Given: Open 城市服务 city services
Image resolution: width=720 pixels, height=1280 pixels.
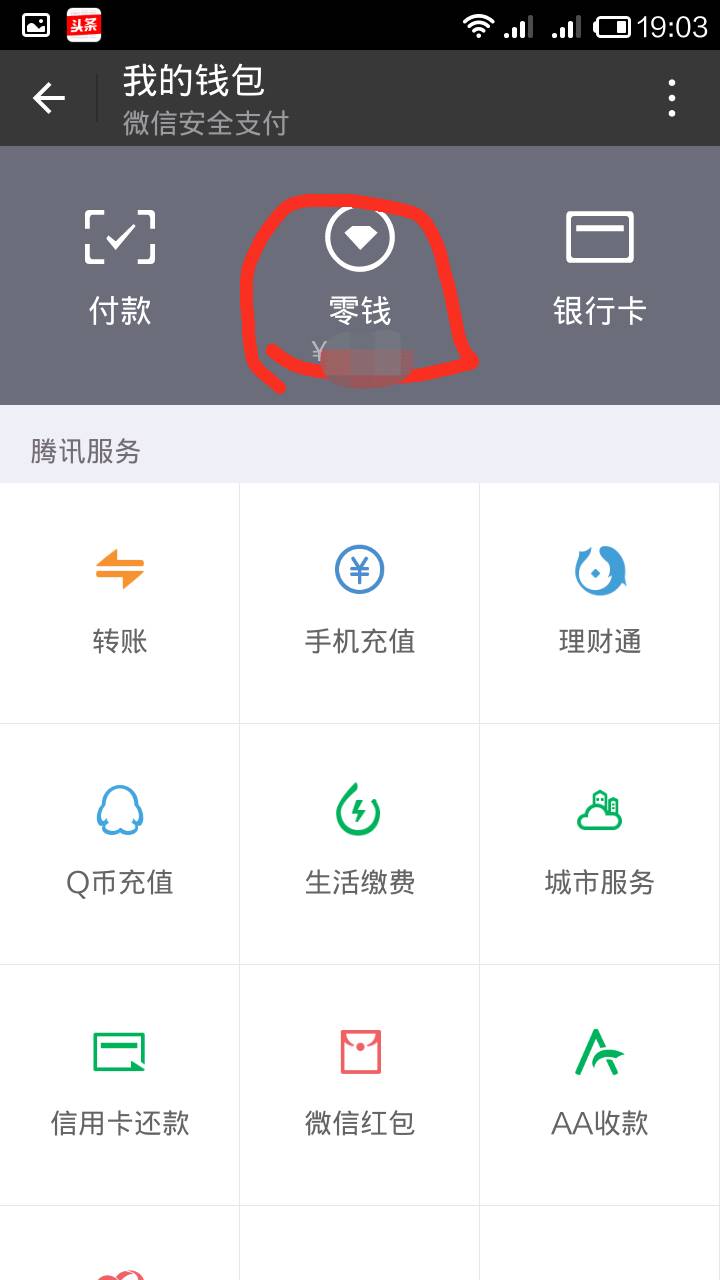Looking at the screenshot, I should (x=600, y=844).
